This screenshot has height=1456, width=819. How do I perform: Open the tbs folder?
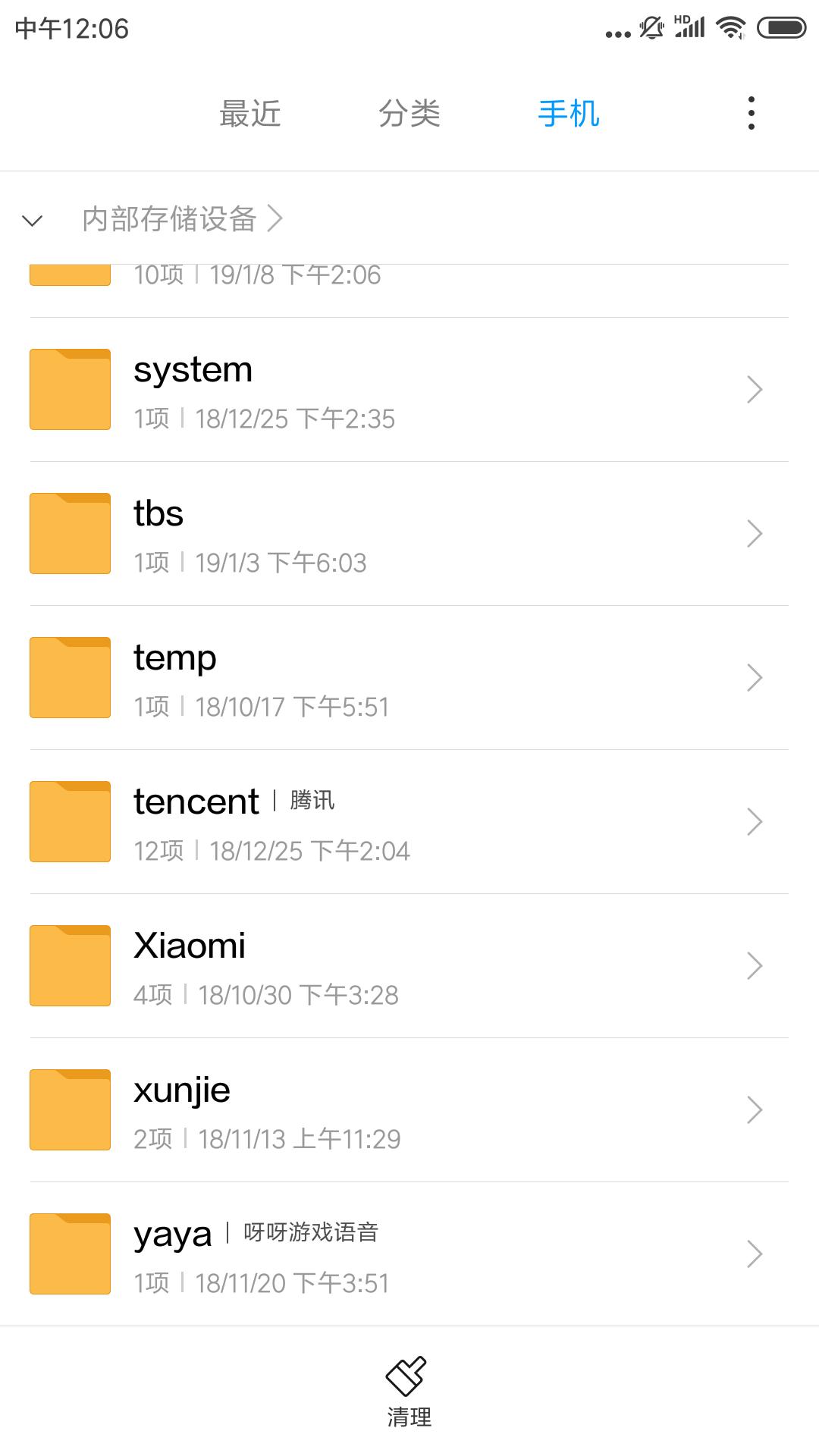coord(409,534)
